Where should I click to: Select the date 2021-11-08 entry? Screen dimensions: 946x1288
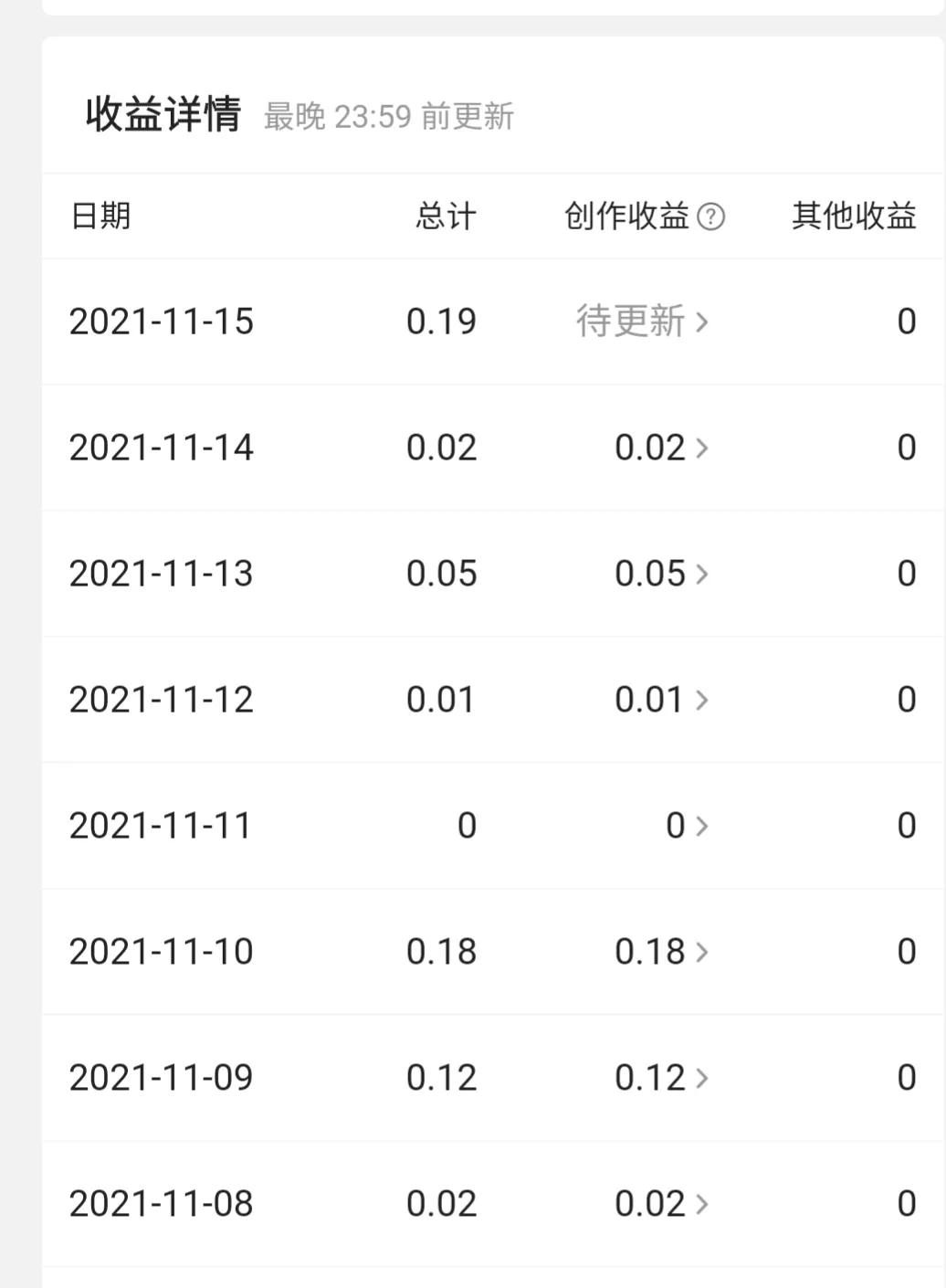tap(162, 1203)
